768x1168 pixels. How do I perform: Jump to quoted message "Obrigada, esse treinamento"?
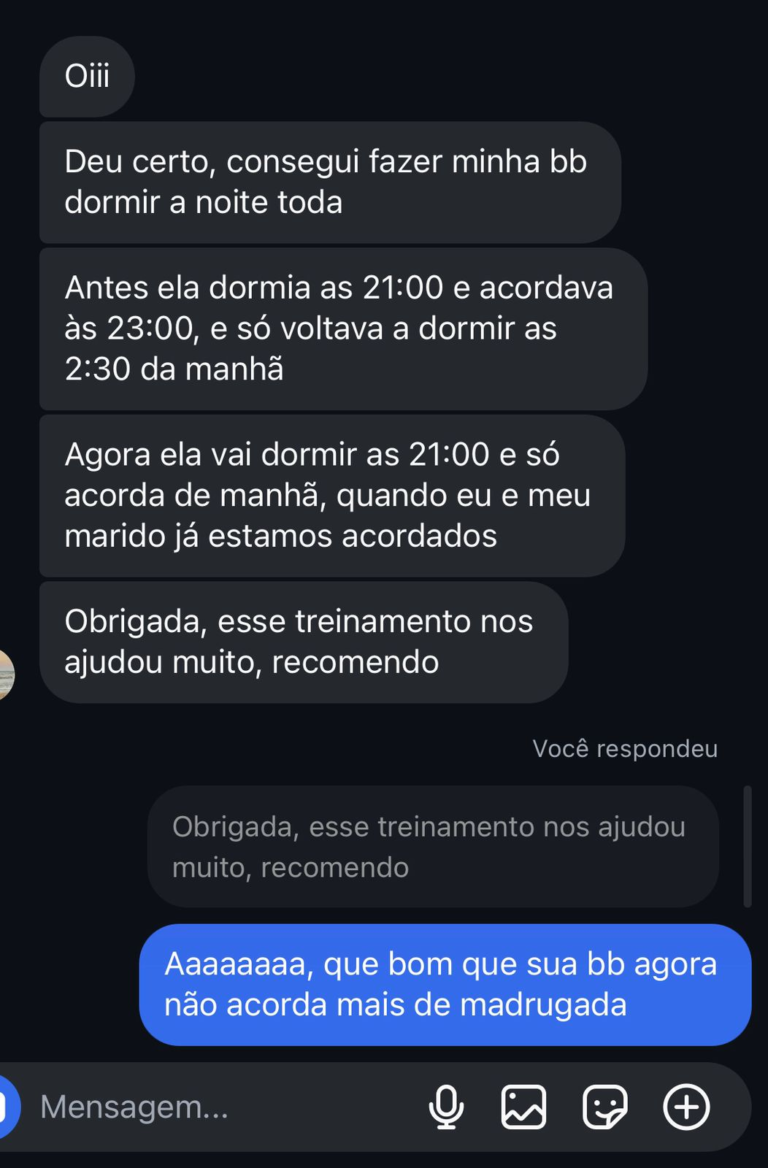[432, 846]
